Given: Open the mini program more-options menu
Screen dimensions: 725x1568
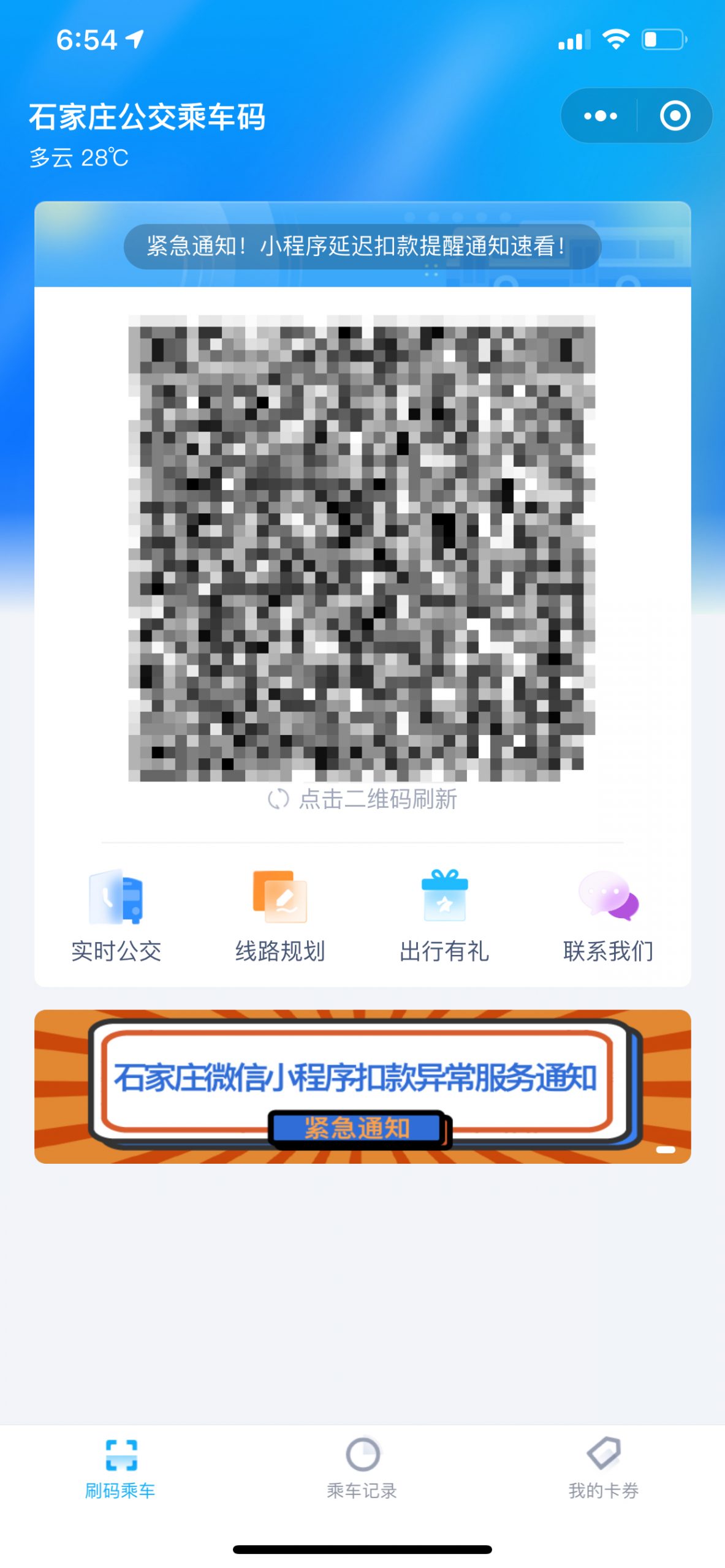Looking at the screenshot, I should 600,116.
